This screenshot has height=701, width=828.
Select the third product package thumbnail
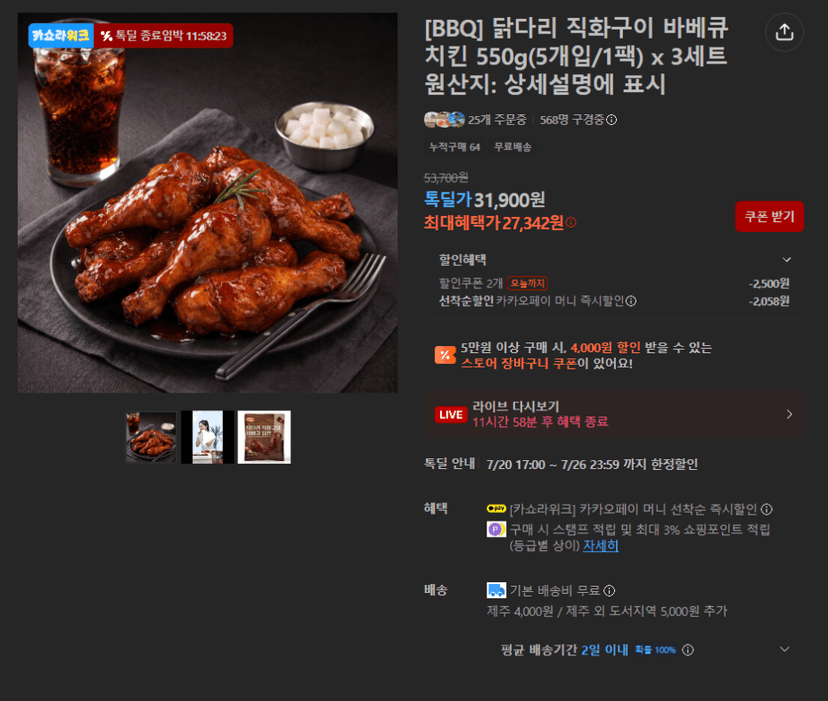tap(264, 437)
